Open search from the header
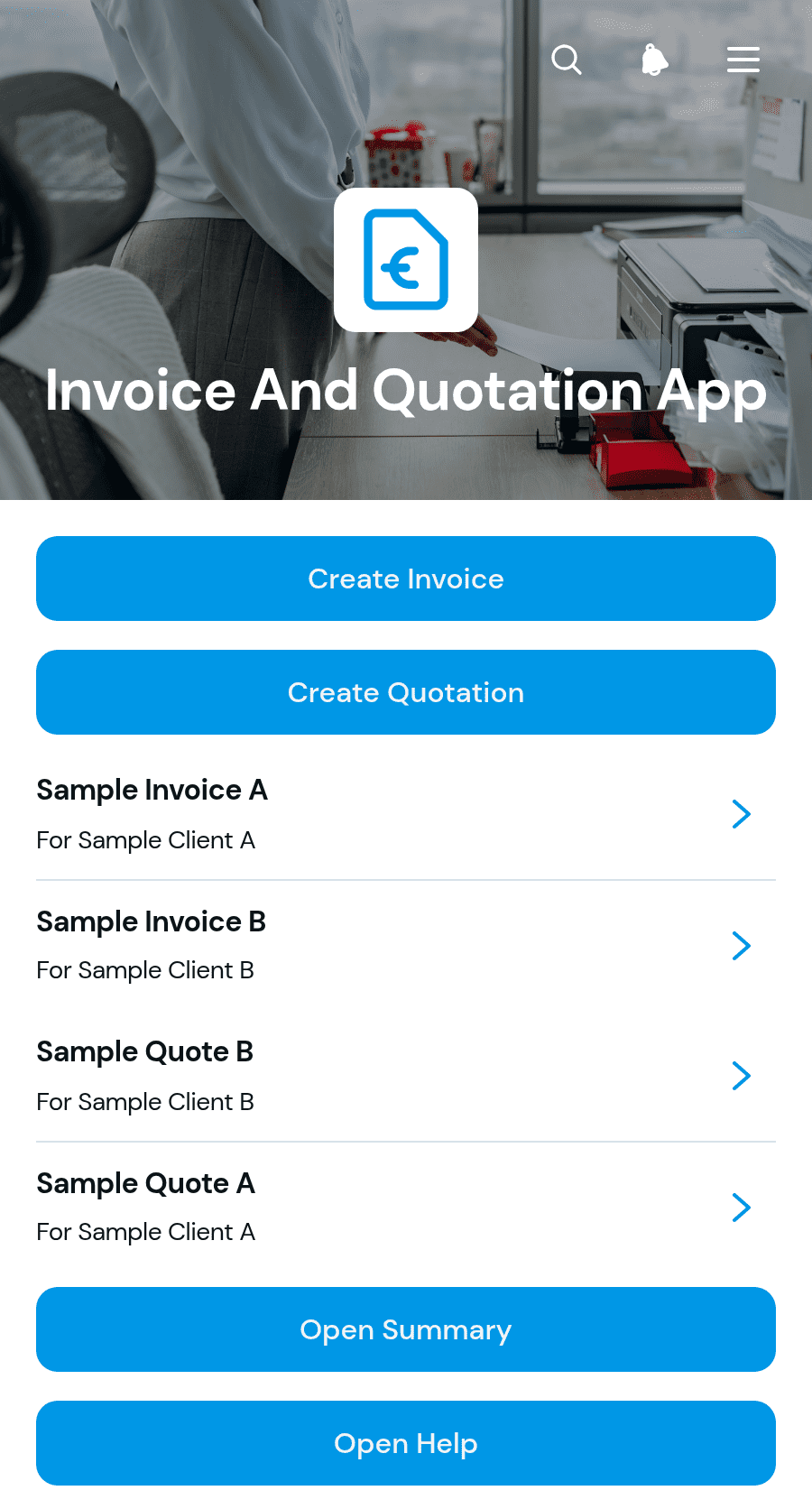812x1509 pixels. (567, 60)
